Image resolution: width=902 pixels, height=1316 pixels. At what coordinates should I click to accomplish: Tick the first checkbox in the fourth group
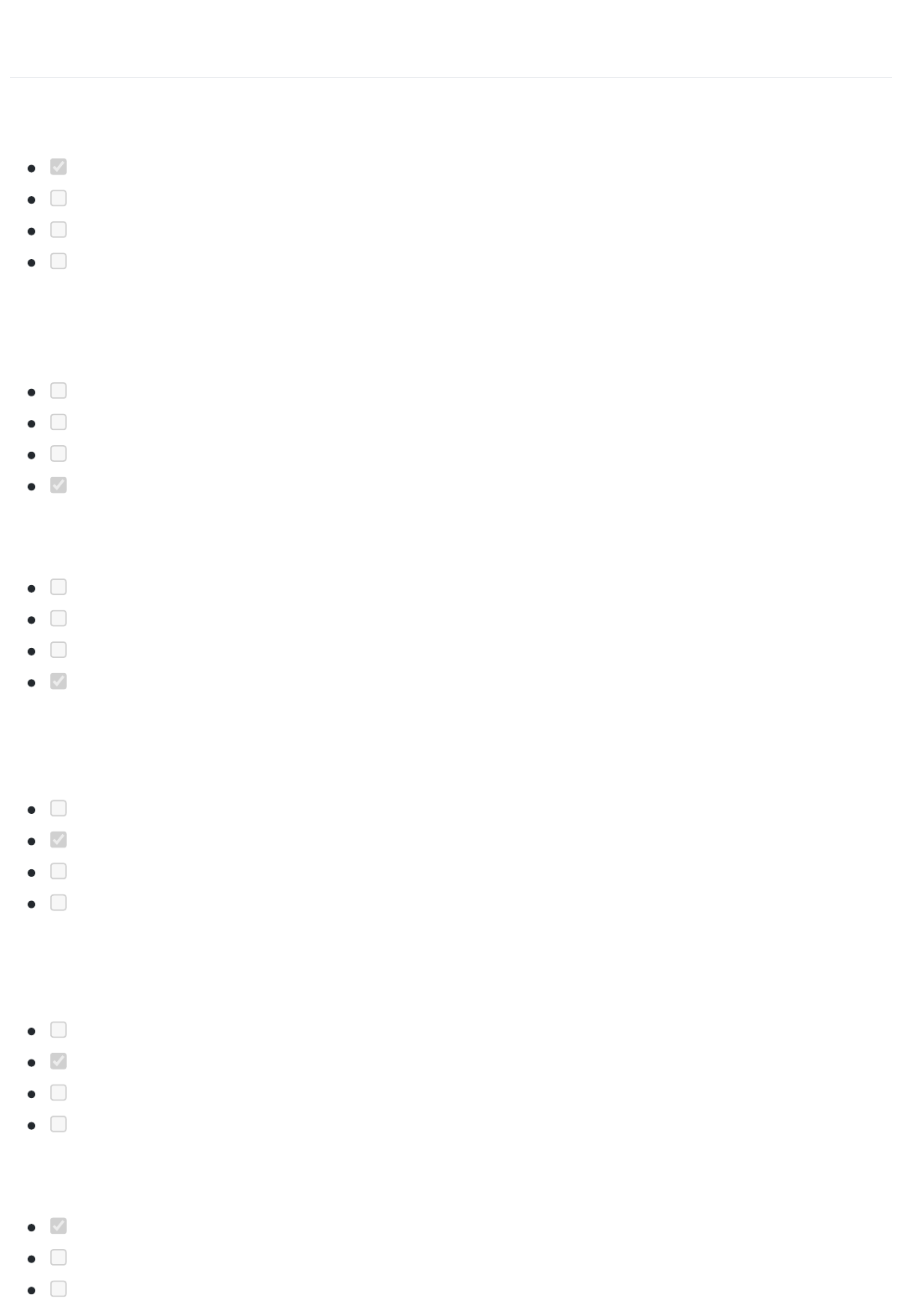point(59,808)
